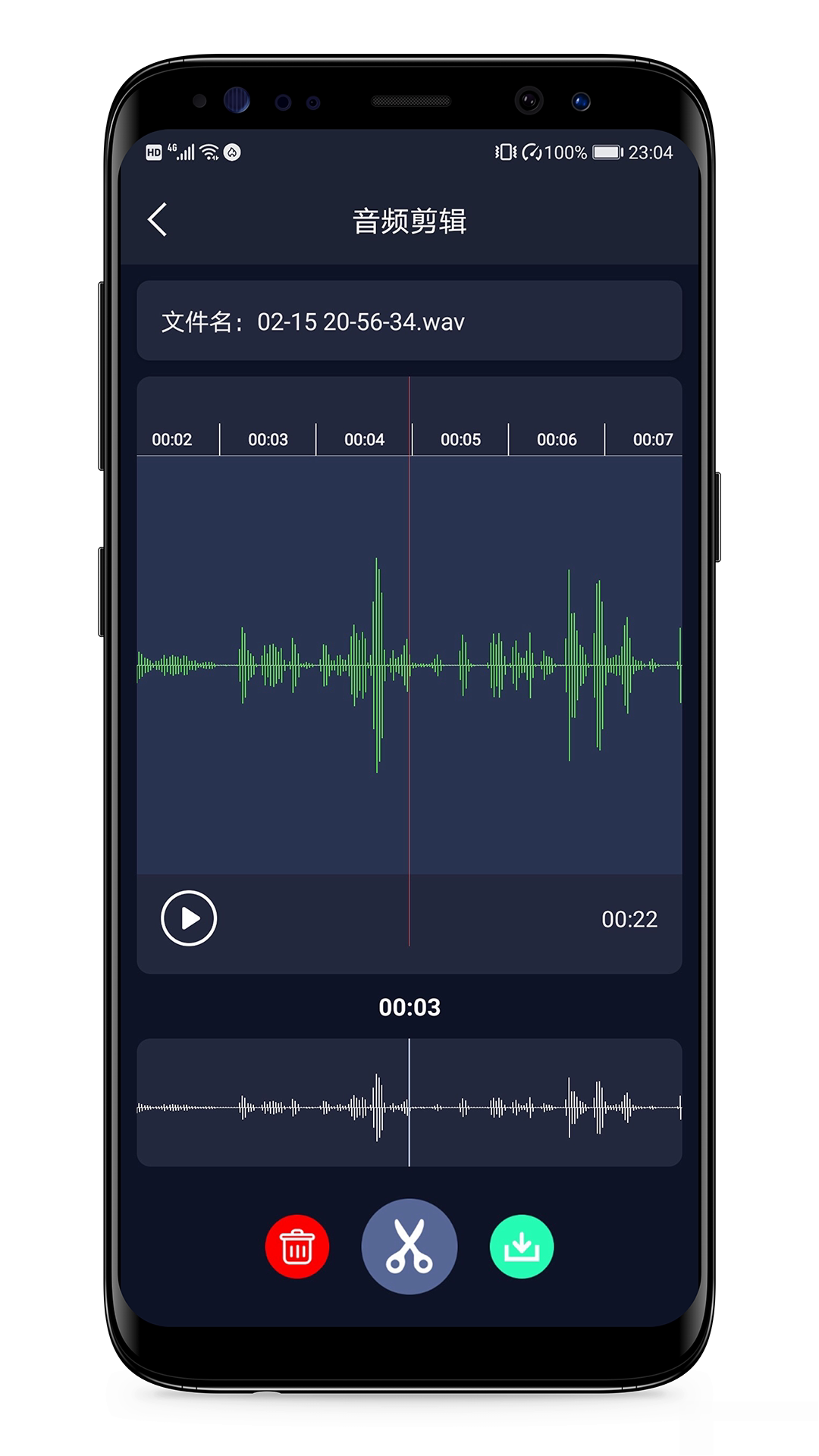Play the audio clip
Screen dimensions: 819x1456
(189, 918)
